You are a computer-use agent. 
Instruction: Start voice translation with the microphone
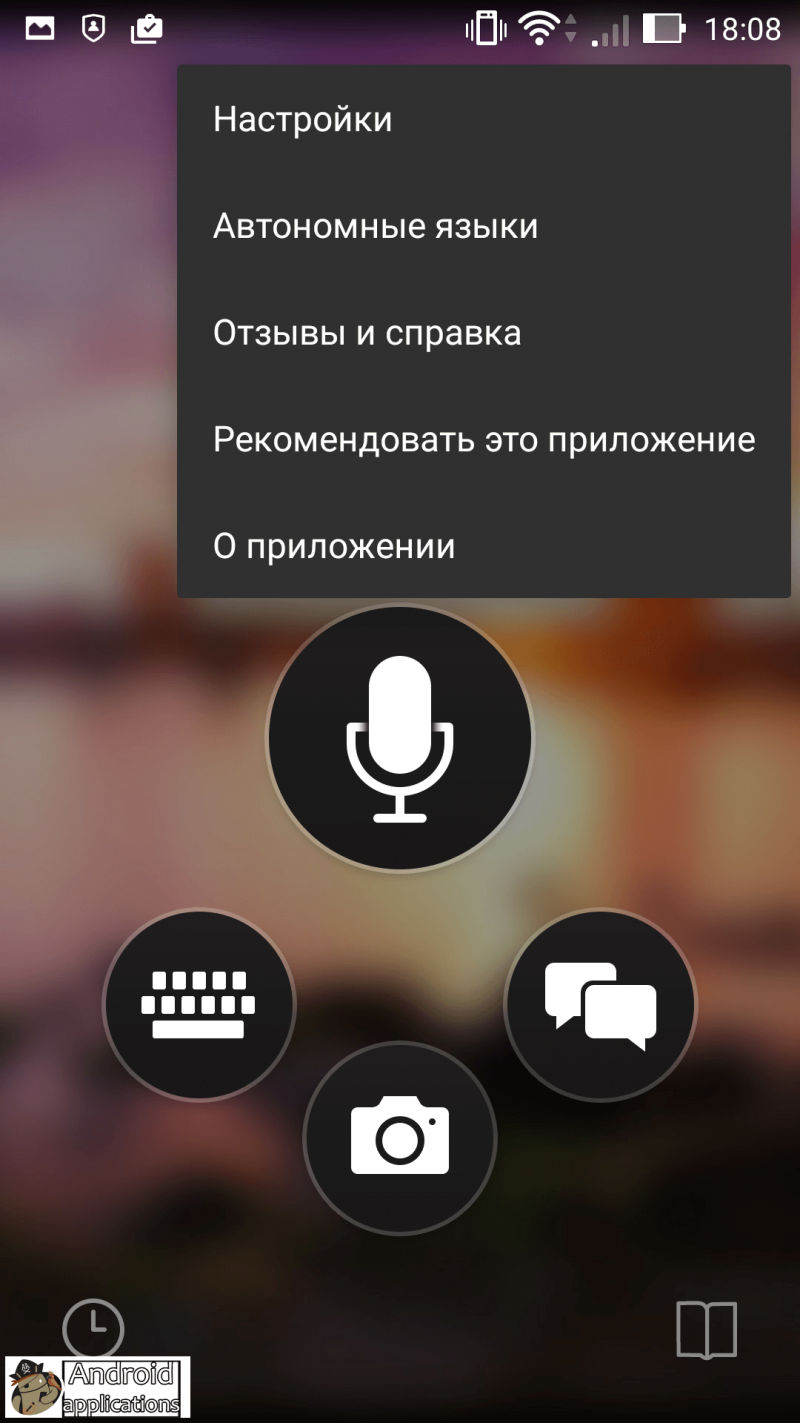400,739
